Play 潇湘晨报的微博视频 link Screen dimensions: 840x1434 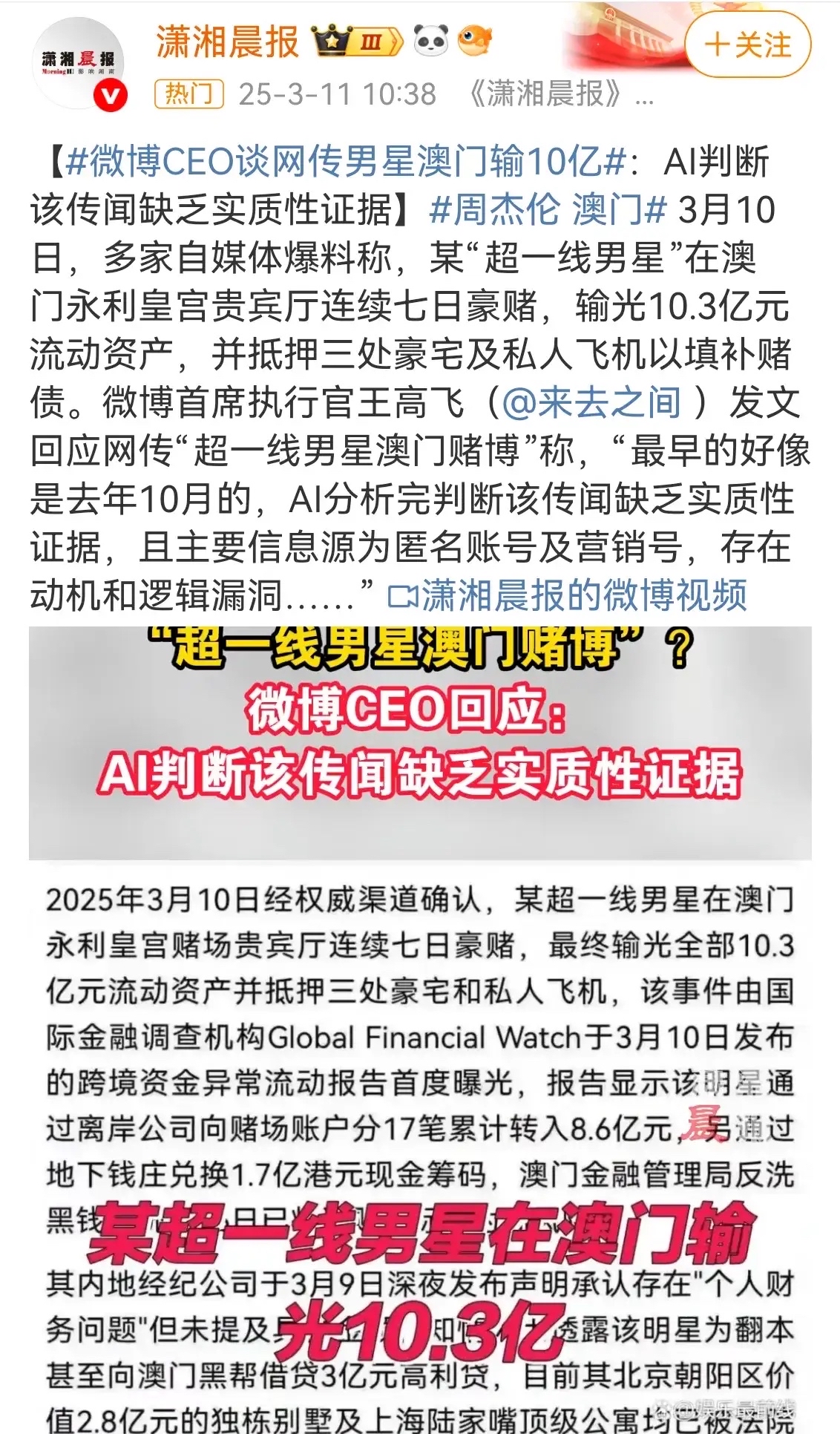coord(568,596)
